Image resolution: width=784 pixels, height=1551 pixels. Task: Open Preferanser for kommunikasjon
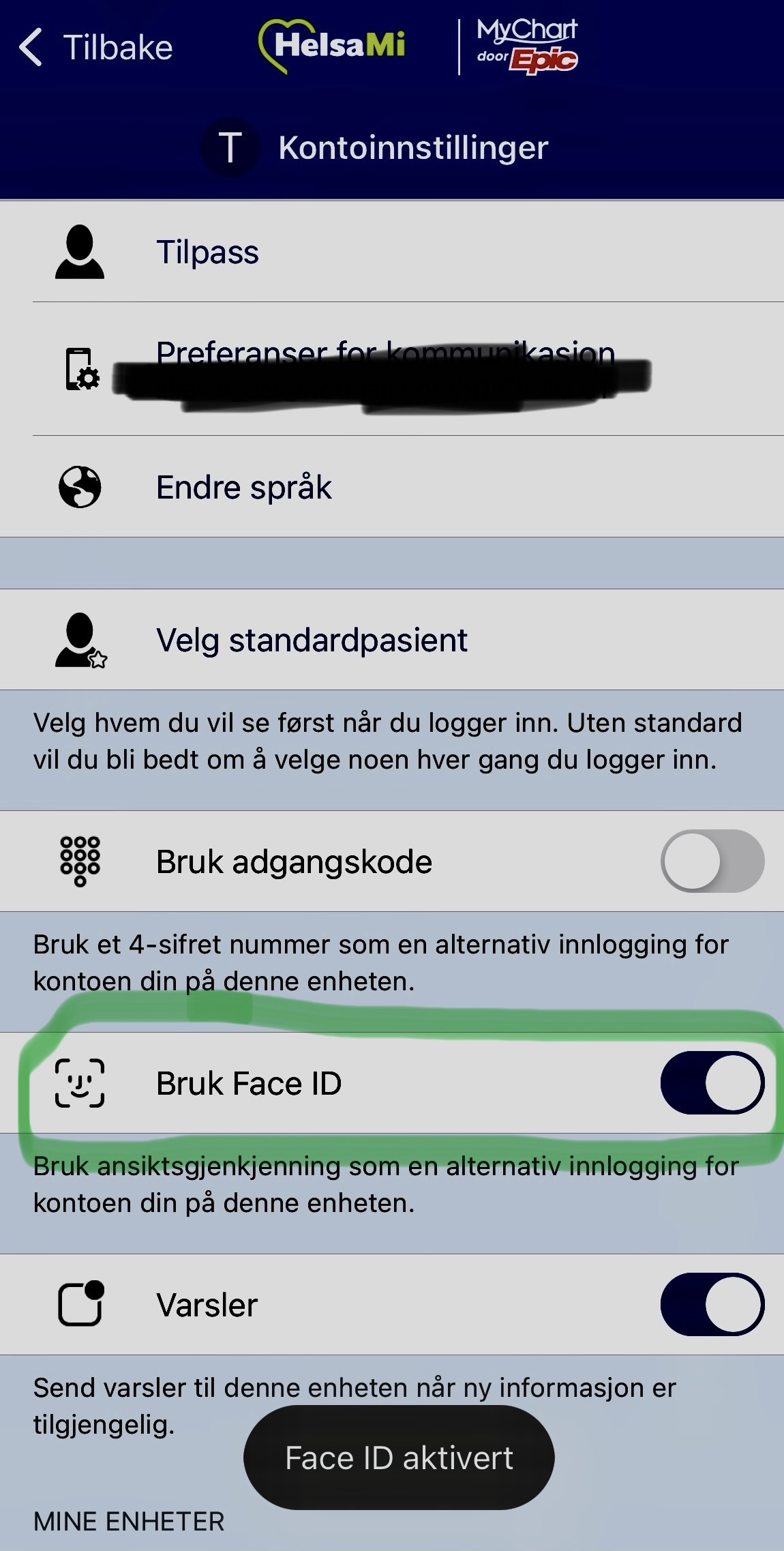point(385,355)
